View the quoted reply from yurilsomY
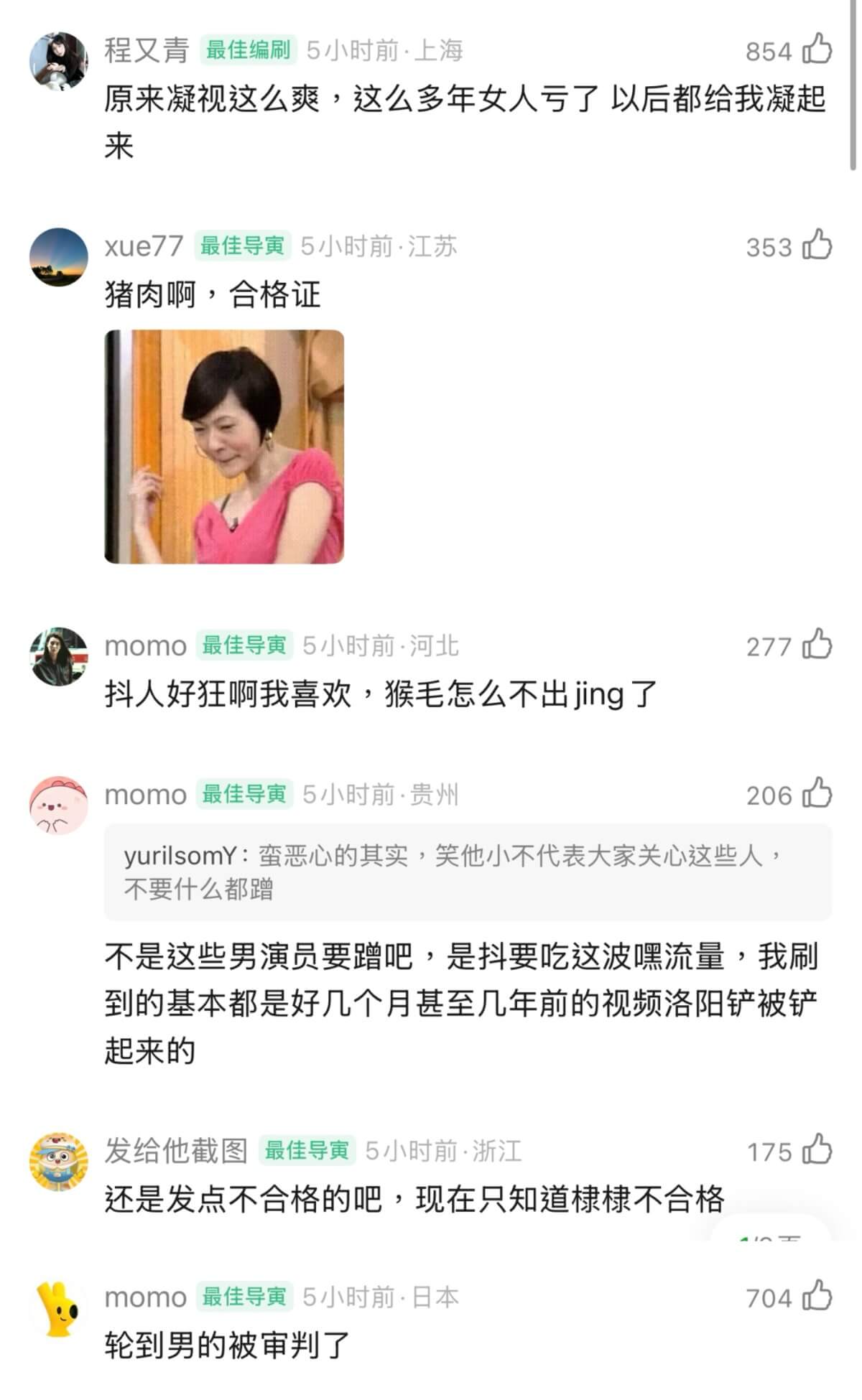The height and width of the screenshot is (1400, 862). (x=468, y=872)
